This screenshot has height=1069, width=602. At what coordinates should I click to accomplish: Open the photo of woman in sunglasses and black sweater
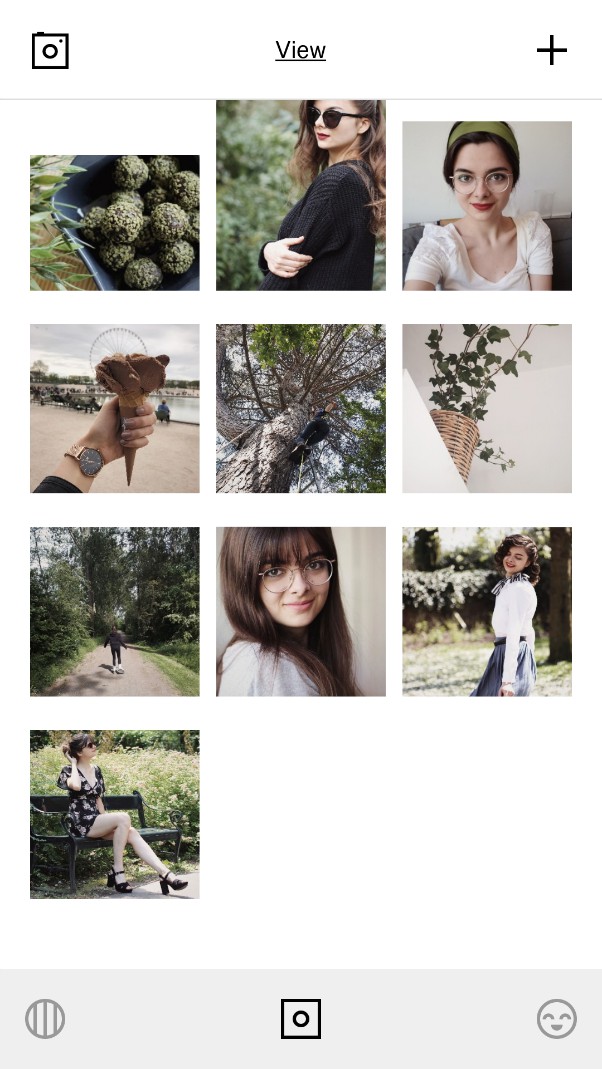click(x=301, y=195)
